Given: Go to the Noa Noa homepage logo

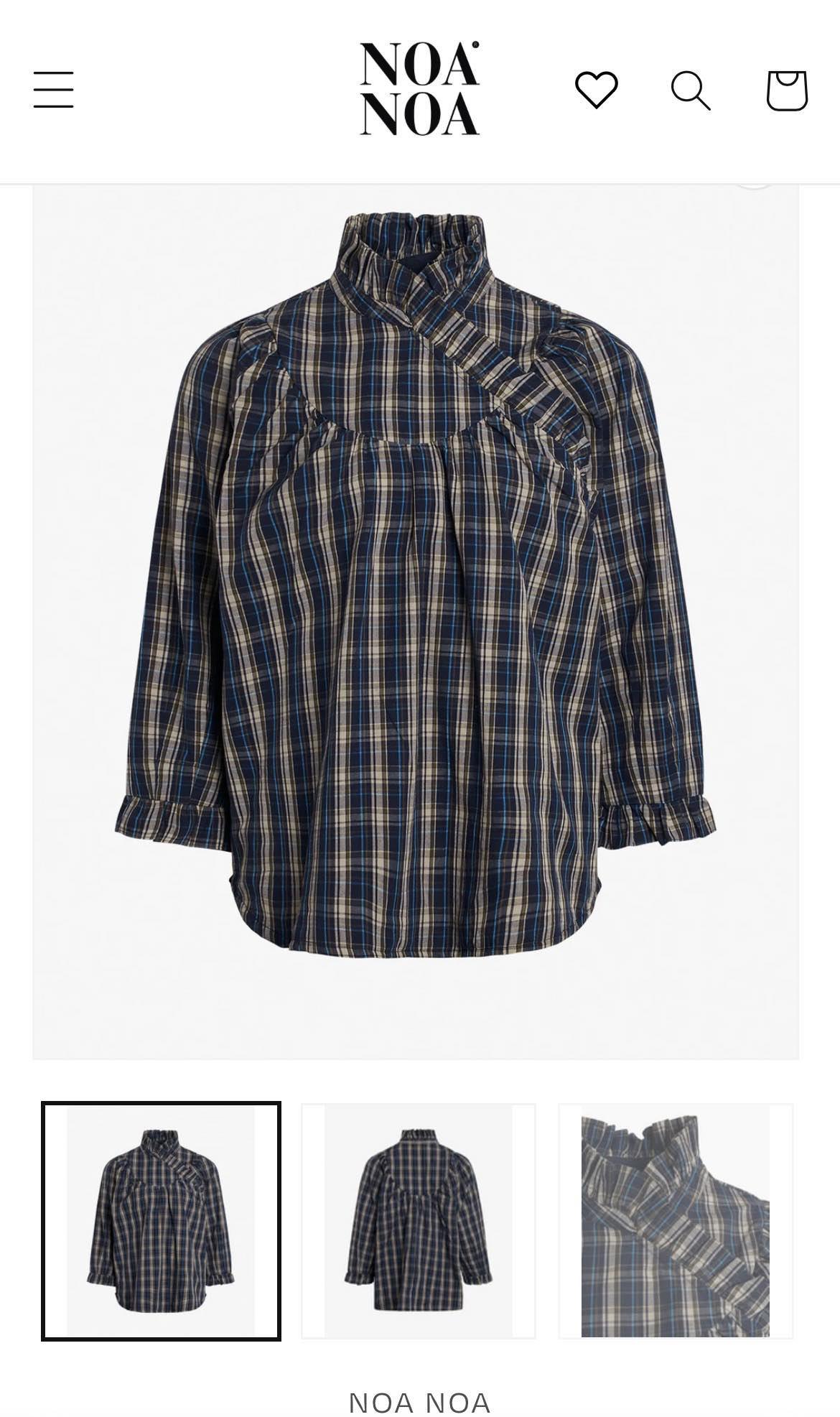Looking at the screenshot, I should coord(419,89).
